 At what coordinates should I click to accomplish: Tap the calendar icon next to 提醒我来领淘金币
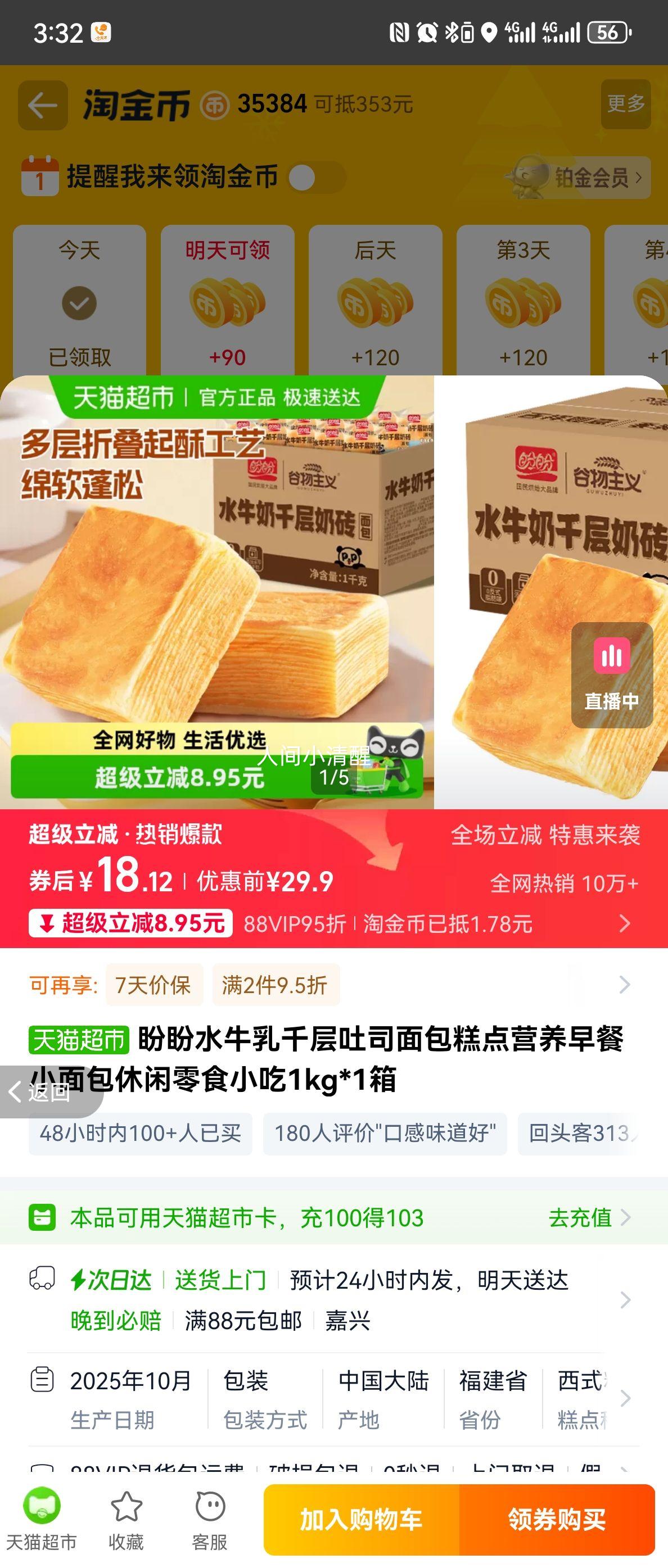point(38,177)
